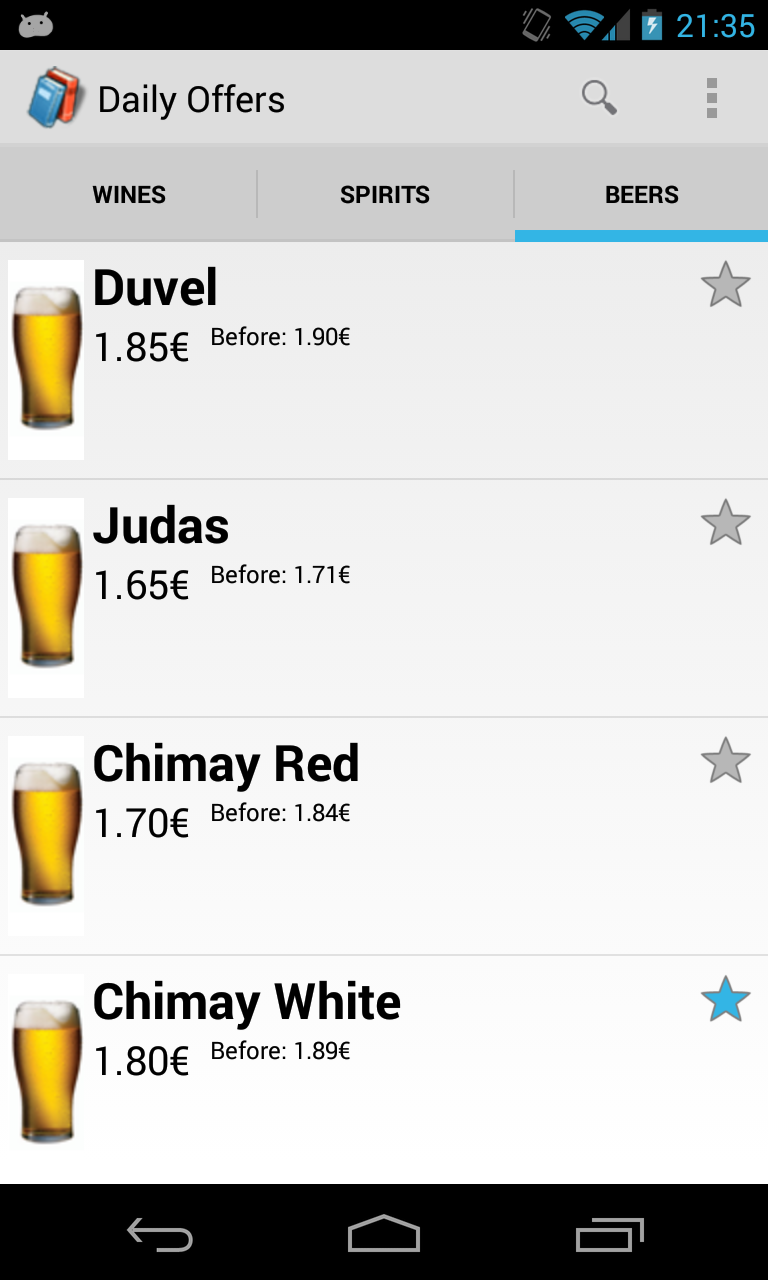Viewport: 768px width, 1280px height.
Task: Open the Duvel beer offer
Action: [x=350, y=360]
